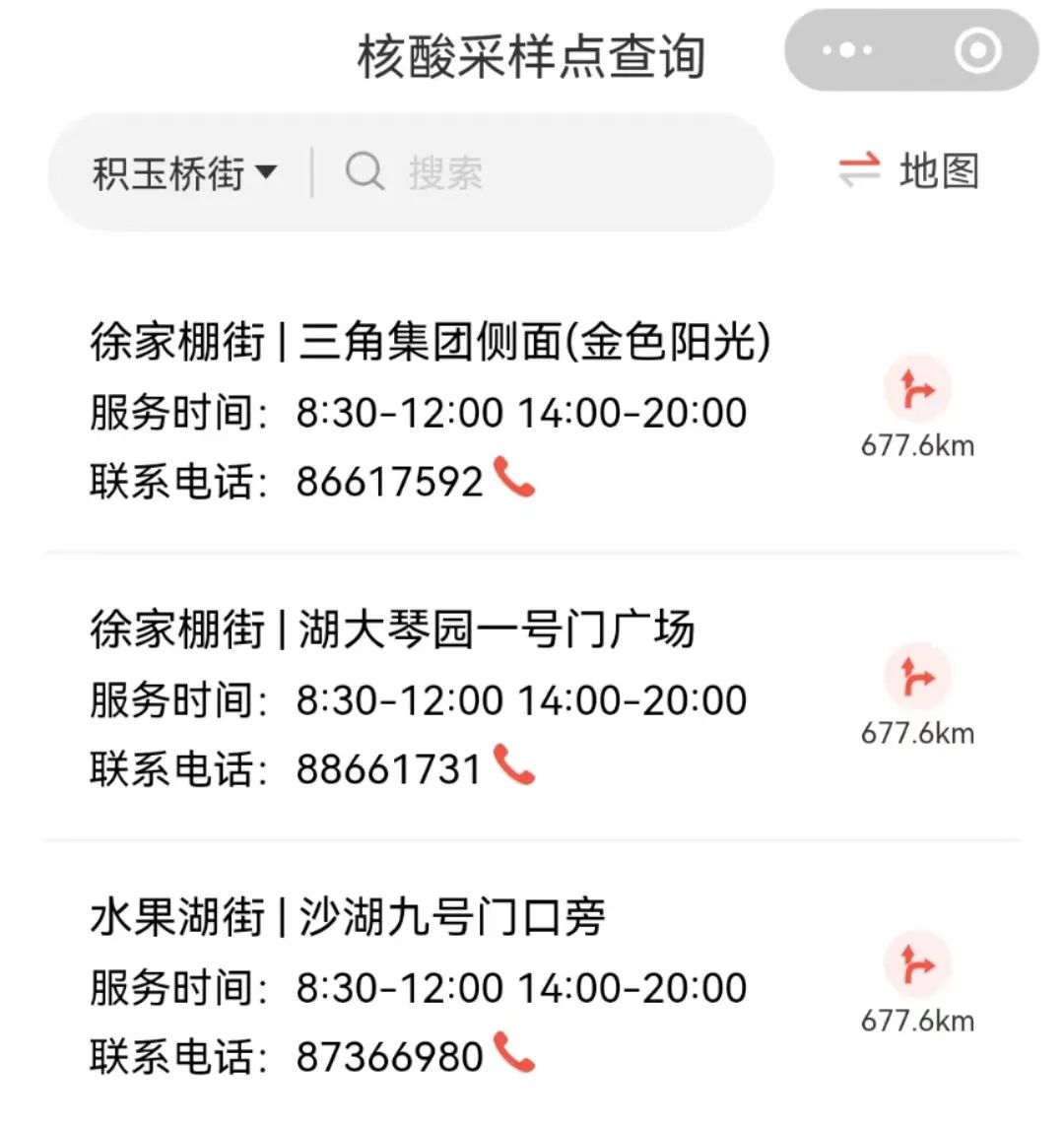Image resolution: width=1064 pixels, height=1126 pixels.
Task: Switch to 地图 map view
Action: pos(908,171)
